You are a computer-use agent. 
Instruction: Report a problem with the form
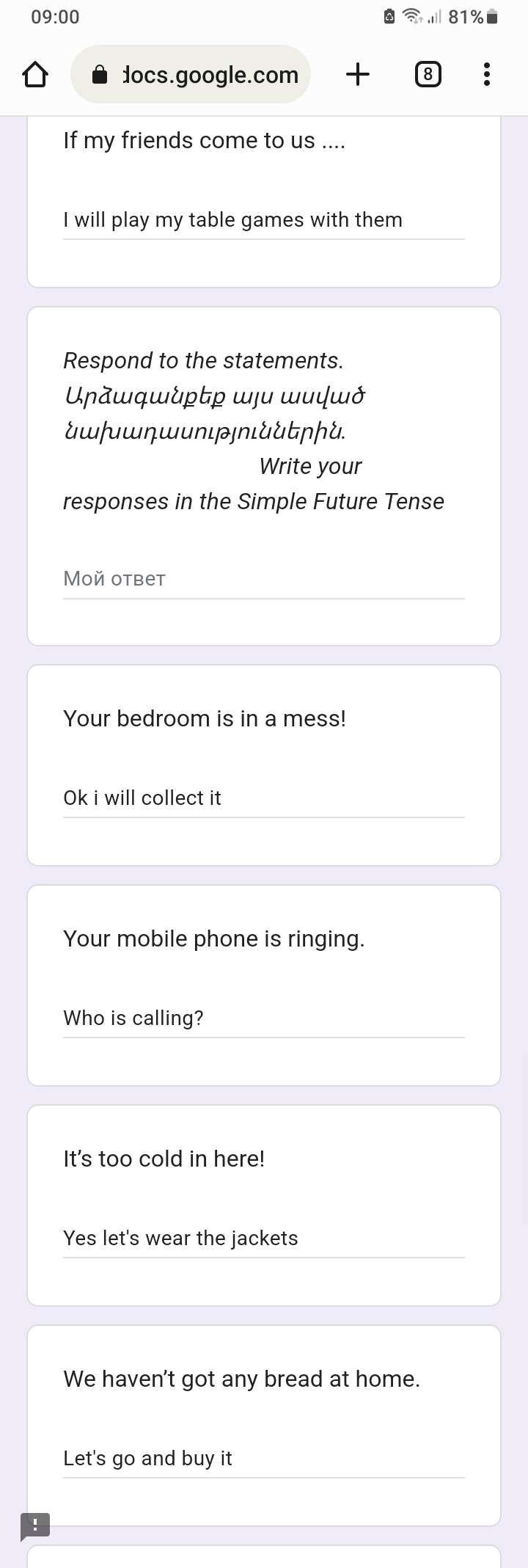[x=35, y=1525]
